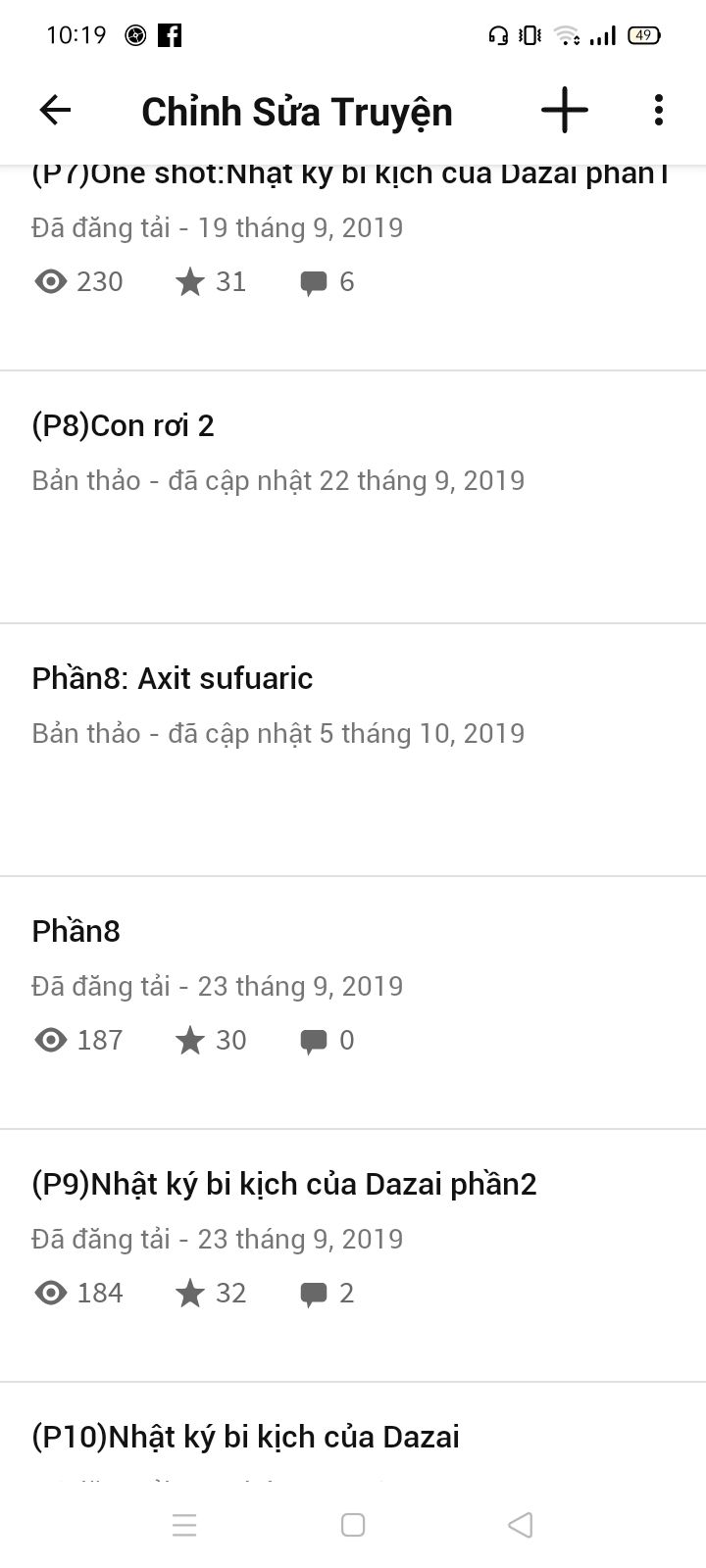The height and width of the screenshot is (1568, 706).
Task: Open (P9)Nhật ký bi kịch của Dazai phần2
Action: pyautogui.click(x=353, y=1255)
